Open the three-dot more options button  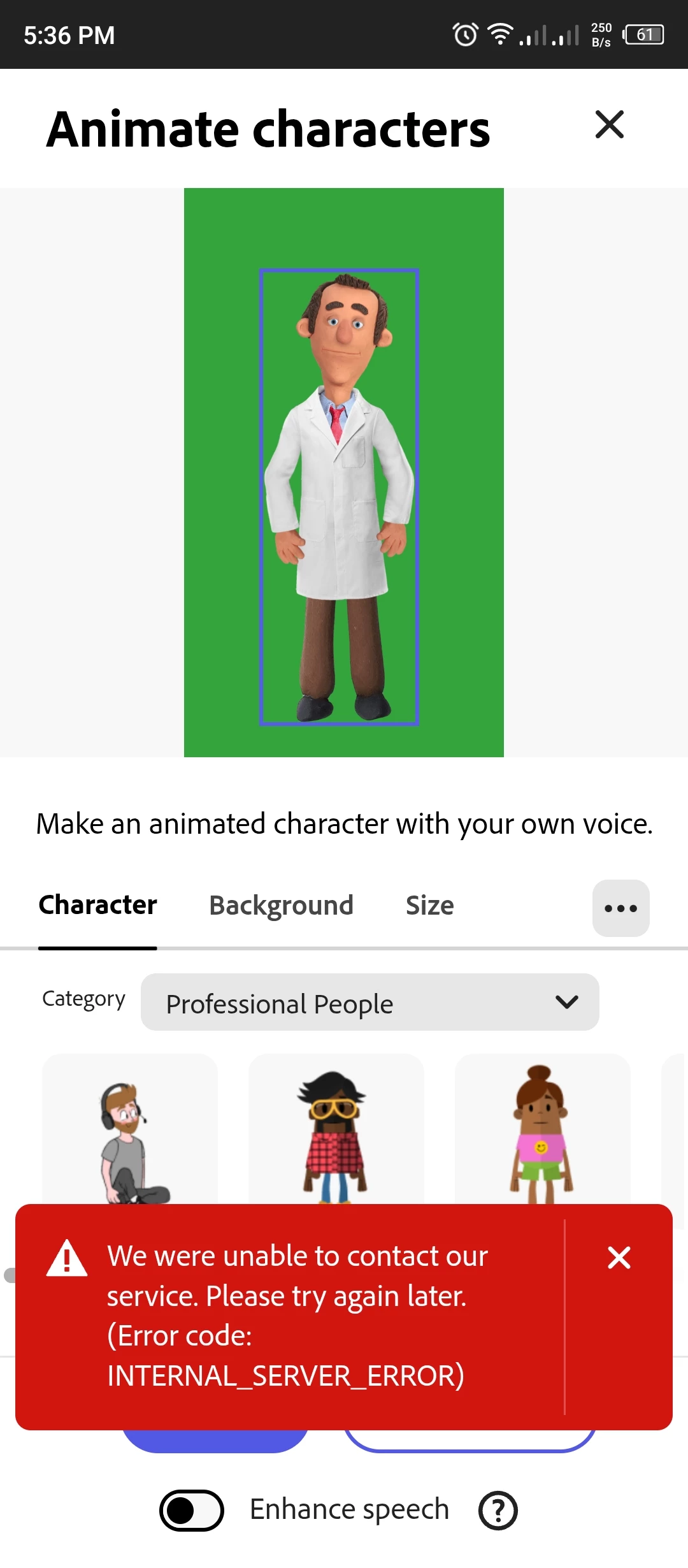point(620,908)
